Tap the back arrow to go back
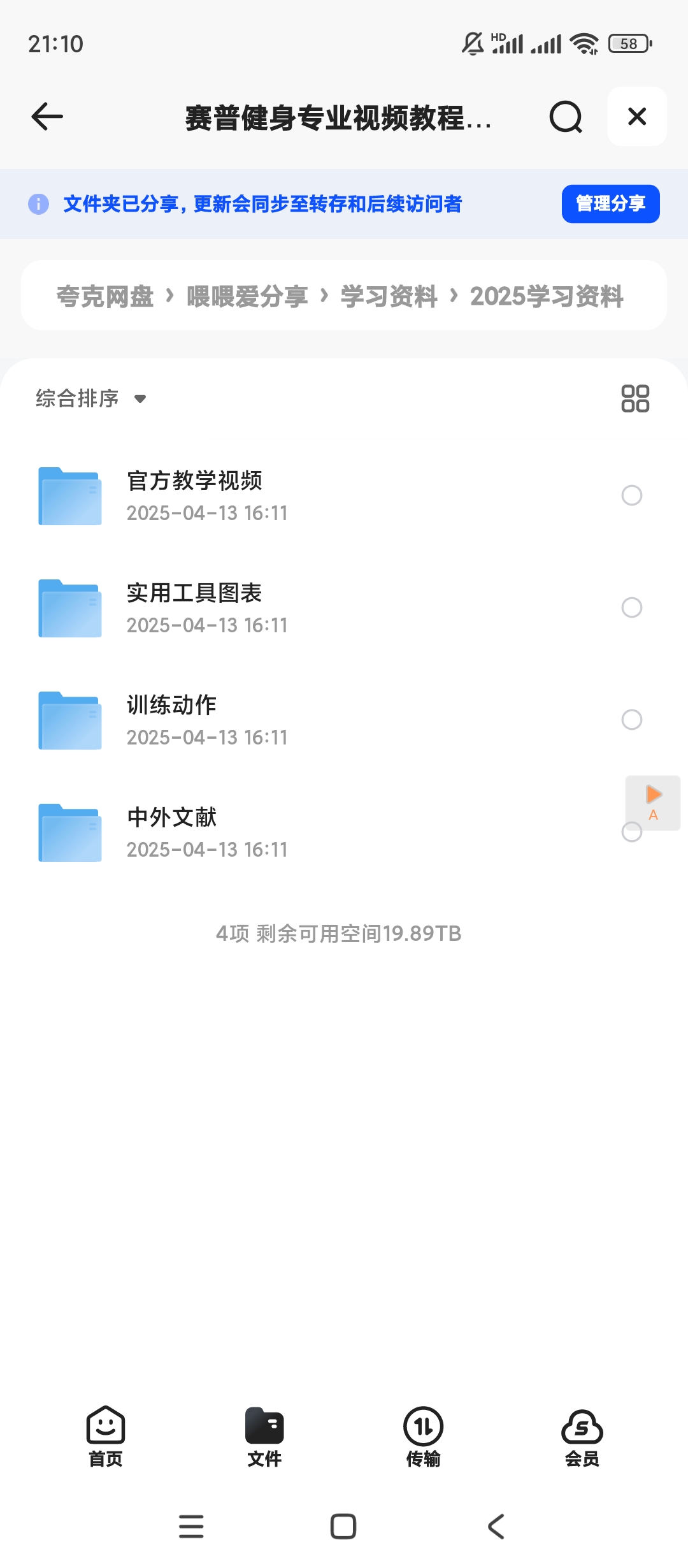This screenshot has width=688, height=1568. [46, 117]
